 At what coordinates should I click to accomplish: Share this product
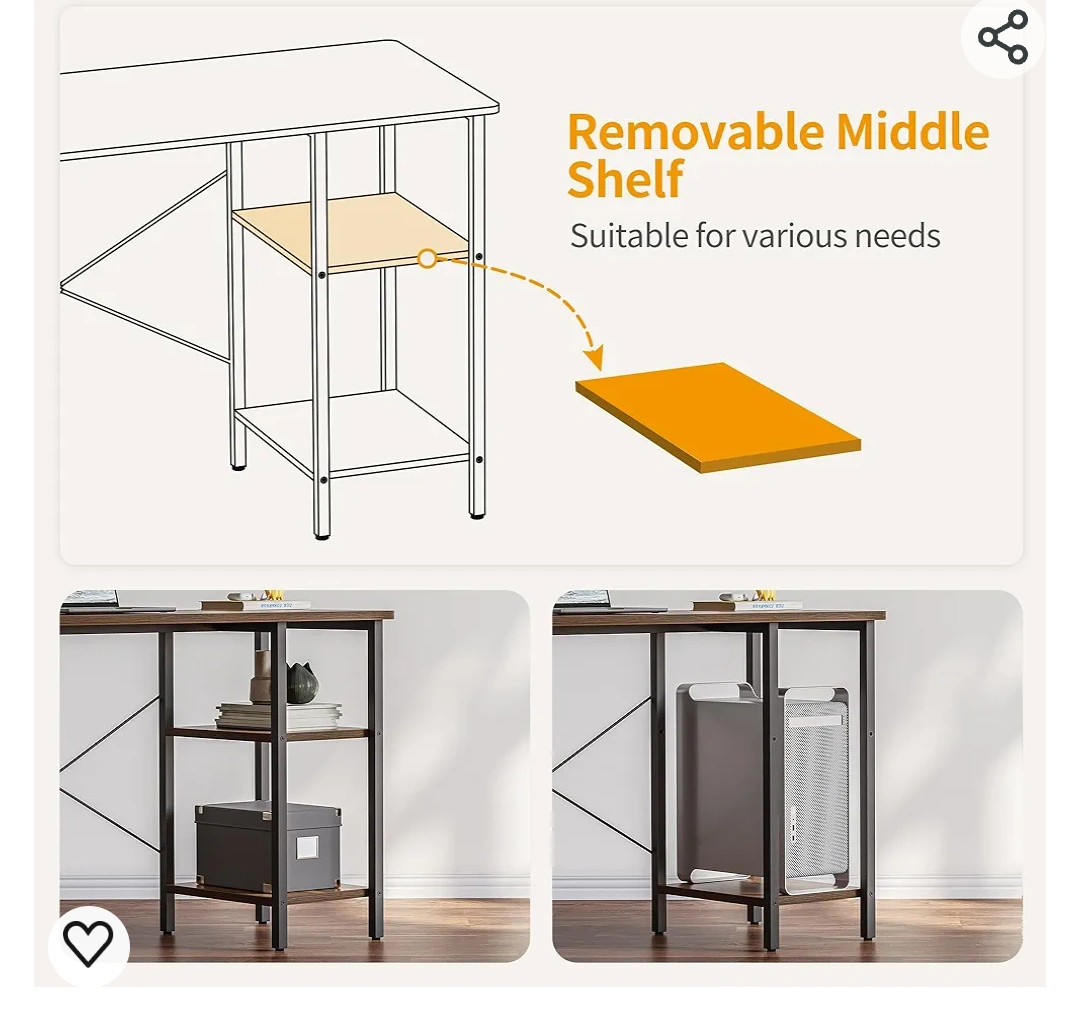point(1002,38)
